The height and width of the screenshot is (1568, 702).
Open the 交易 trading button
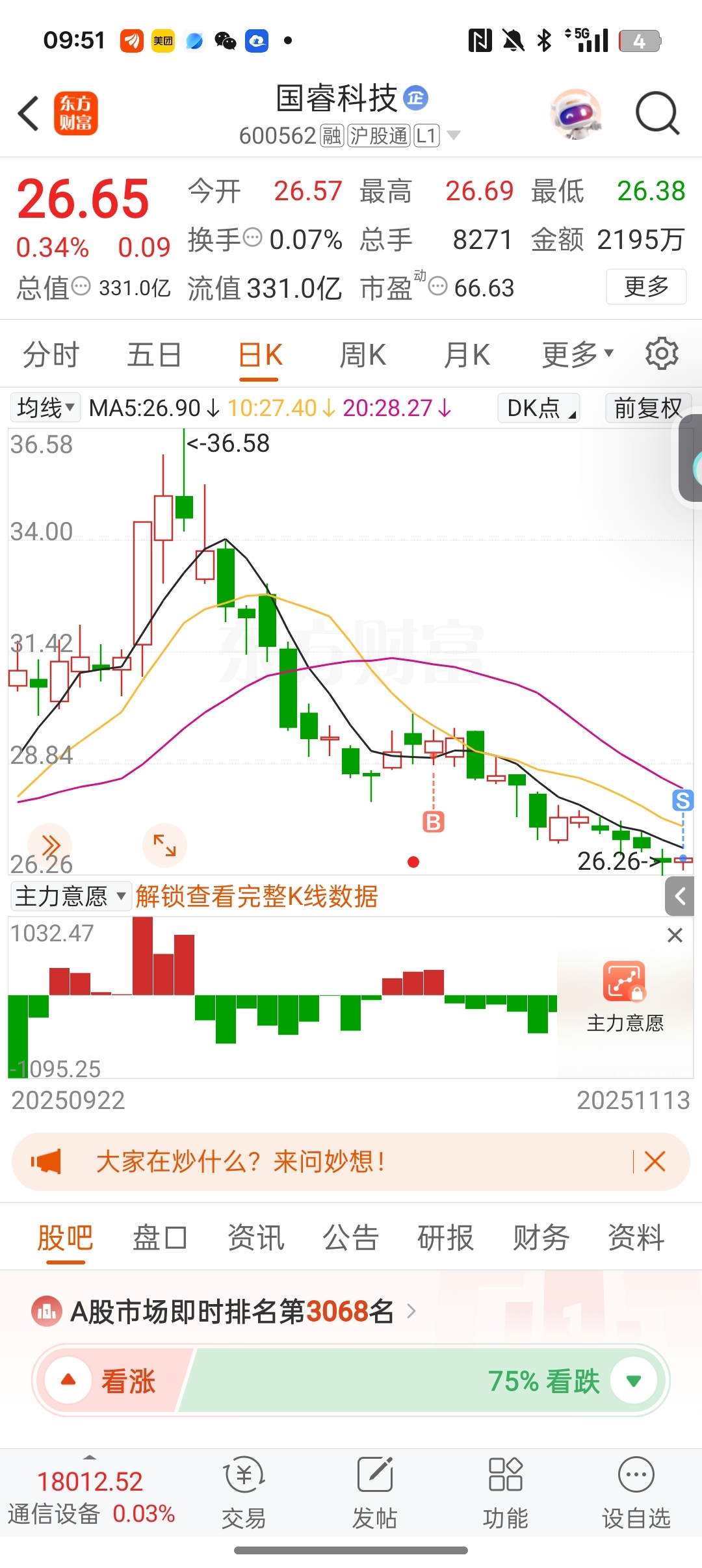click(244, 1489)
